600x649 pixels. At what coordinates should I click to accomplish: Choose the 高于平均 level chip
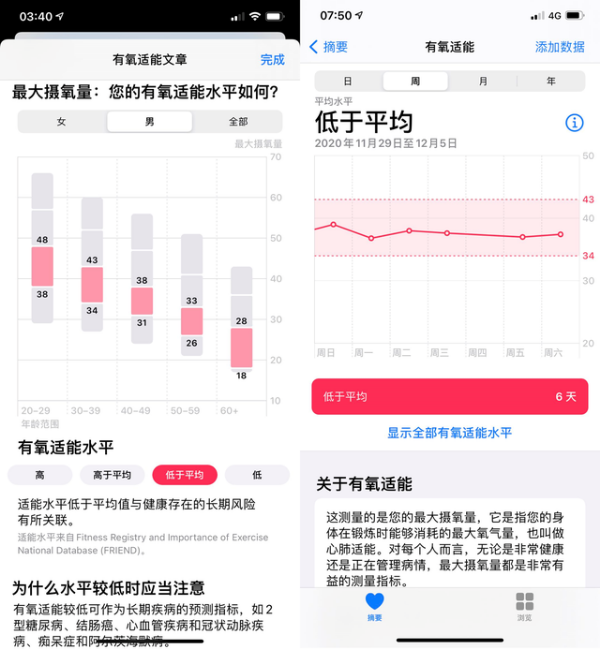tap(112, 475)
